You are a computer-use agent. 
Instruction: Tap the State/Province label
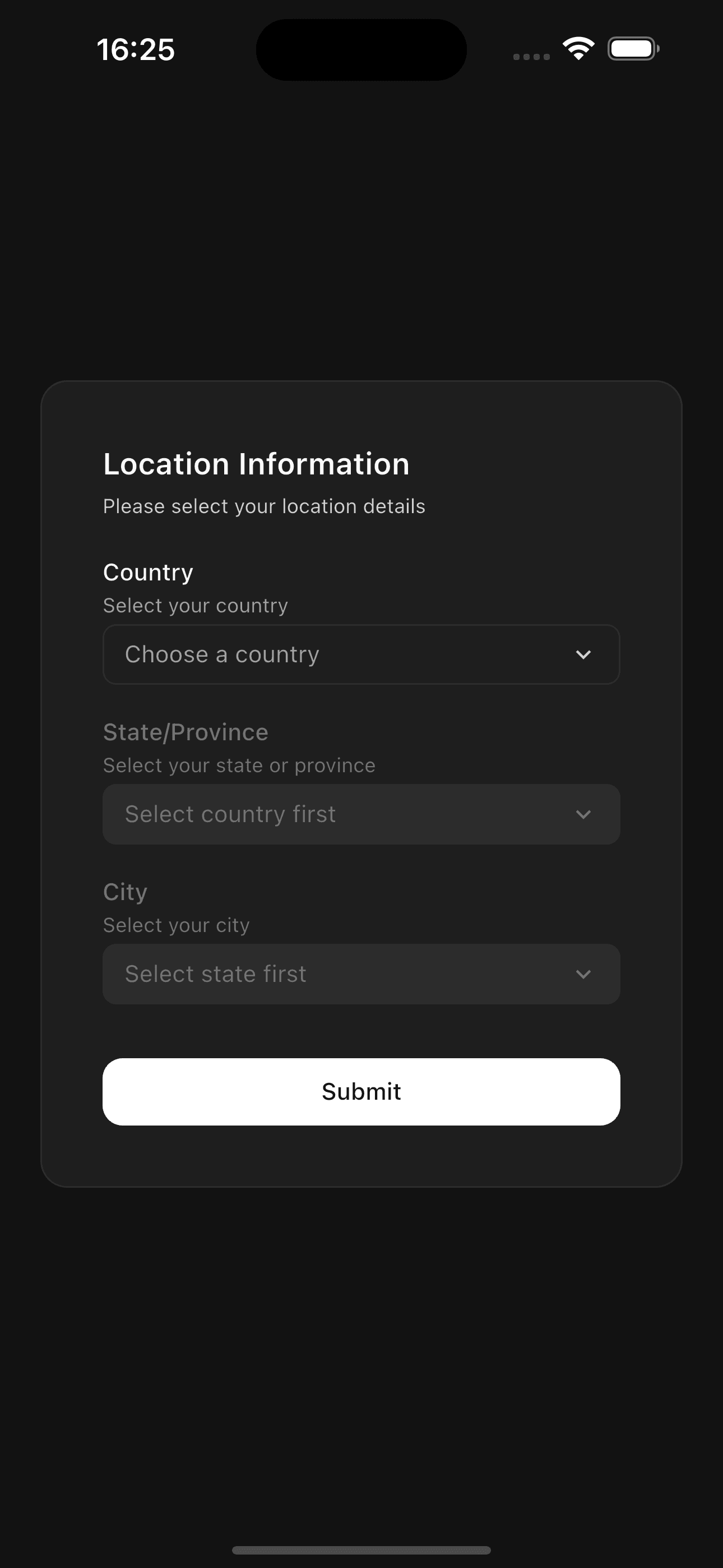point(186,732)
